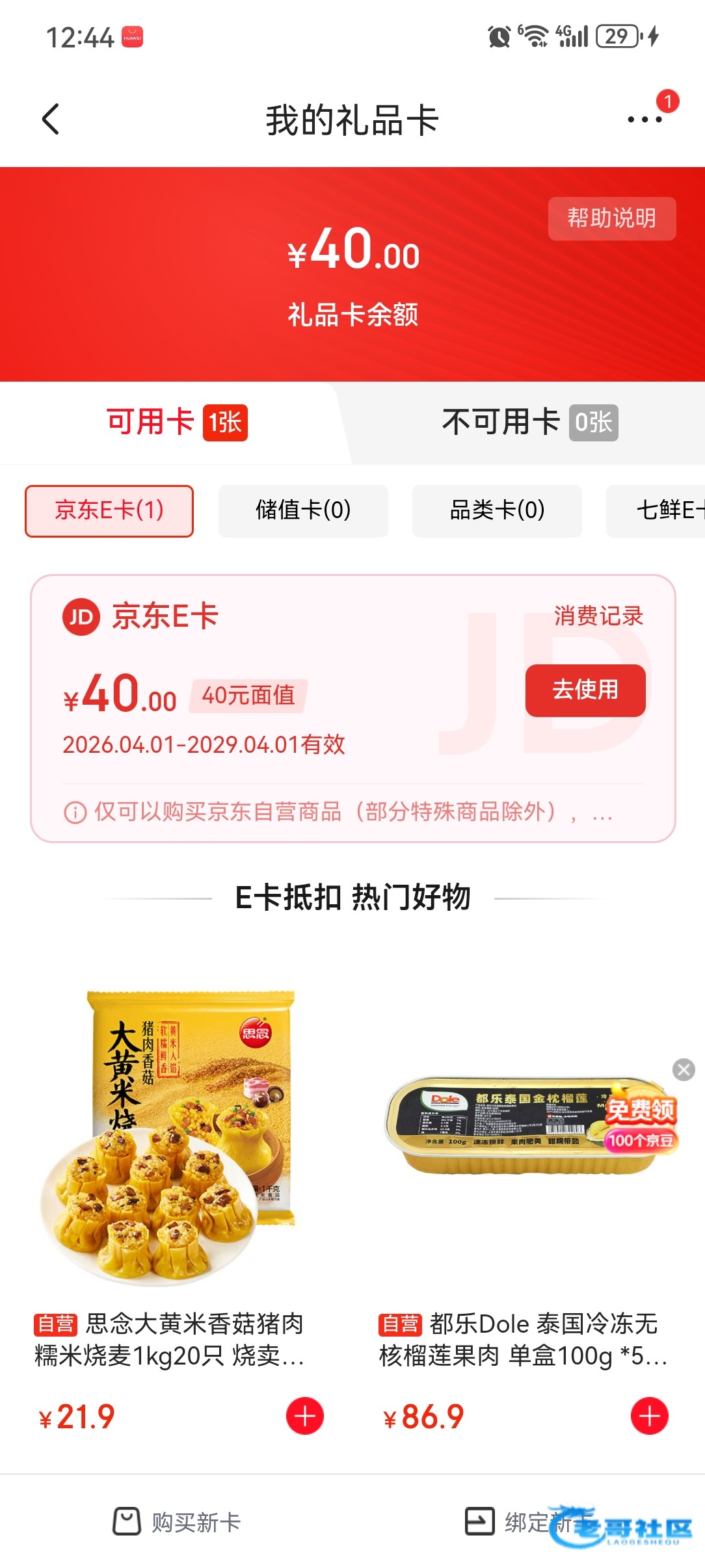The height and width of the screenshot is (1568, 705).
Task: Switch to 不可用卡 tab
Action: [x=529, y=423]
